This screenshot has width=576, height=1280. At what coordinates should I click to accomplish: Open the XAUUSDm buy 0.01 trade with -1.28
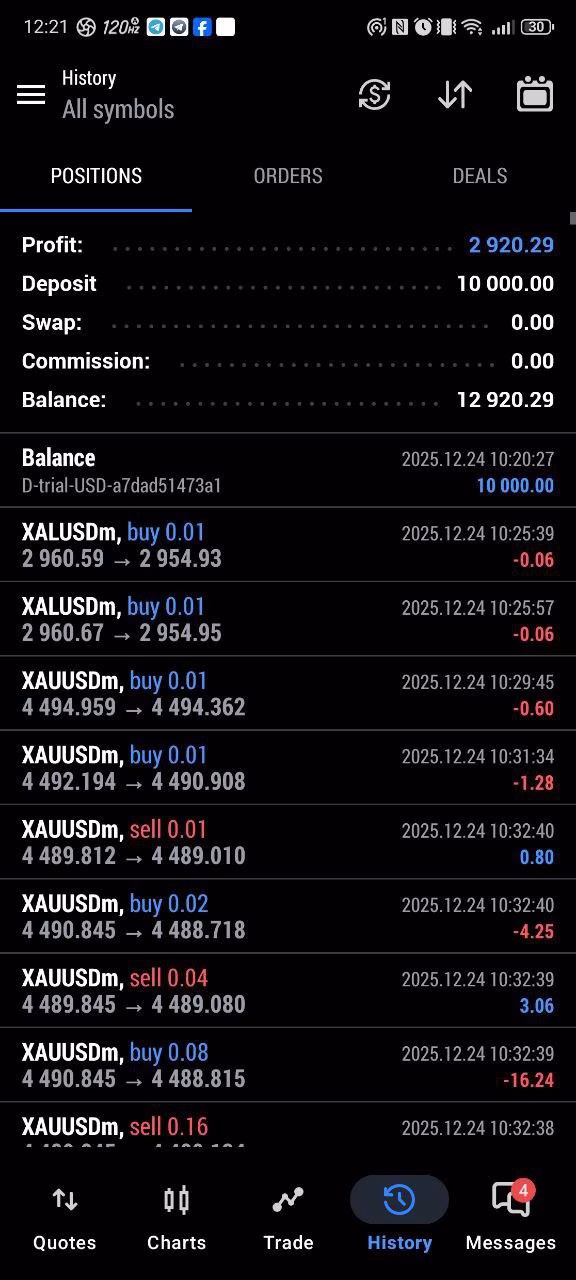coord(288,768)
